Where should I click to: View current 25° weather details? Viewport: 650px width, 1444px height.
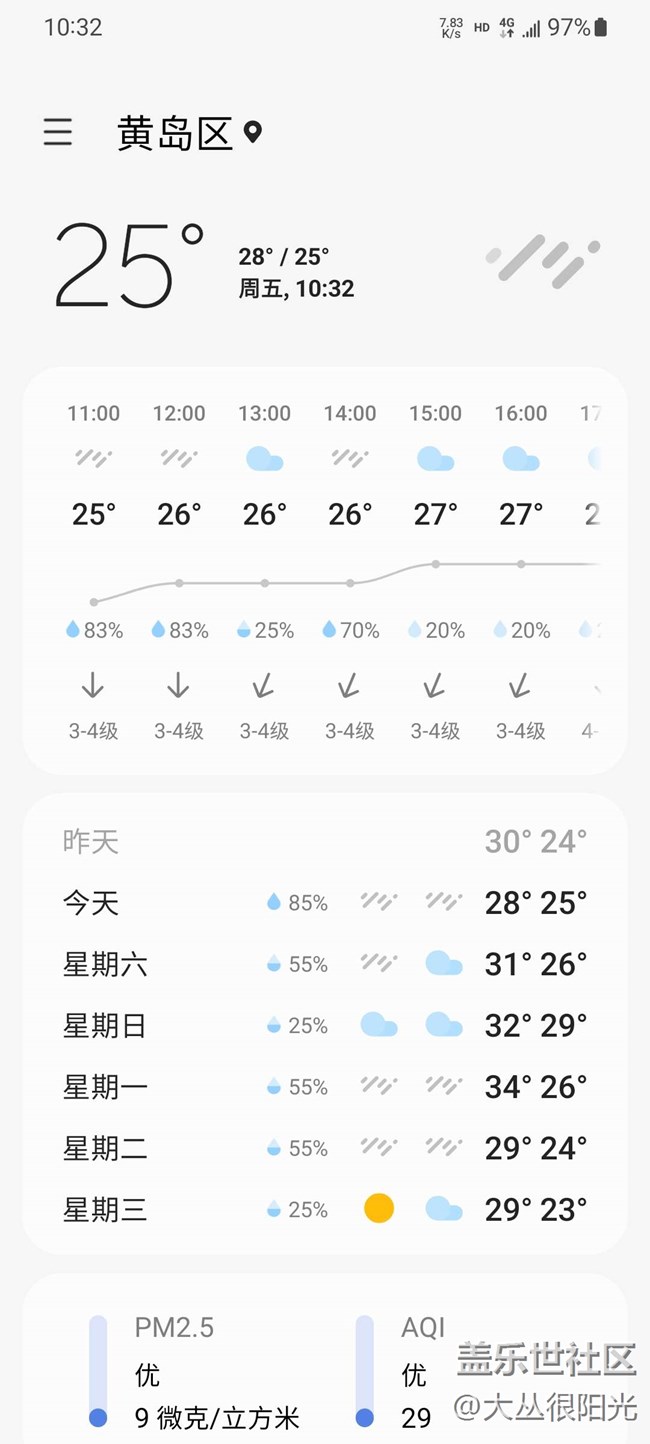click(x=129, y=266)
